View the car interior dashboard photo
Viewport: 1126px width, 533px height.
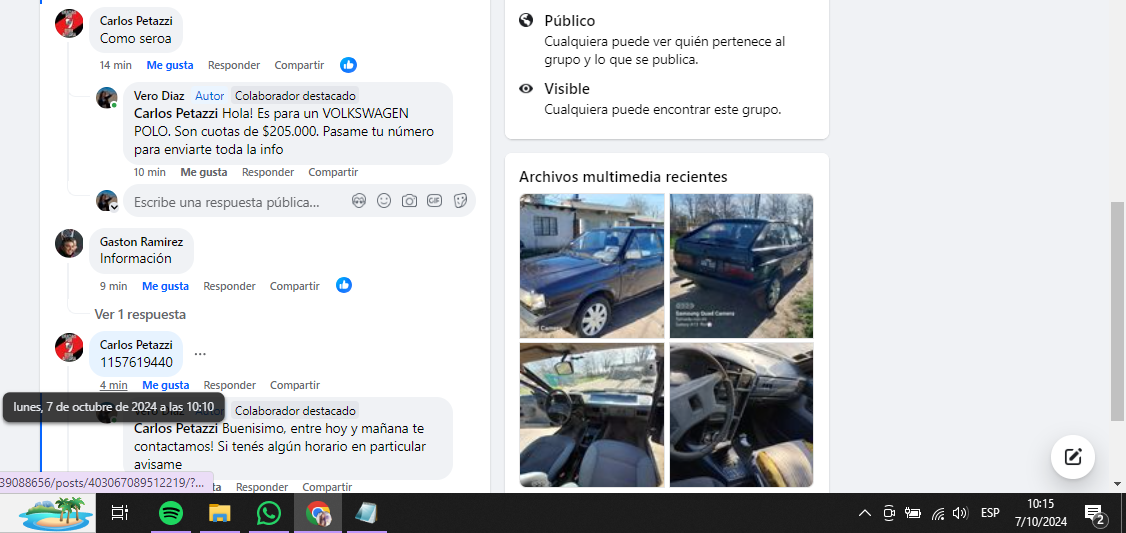[x=741, y=414]
